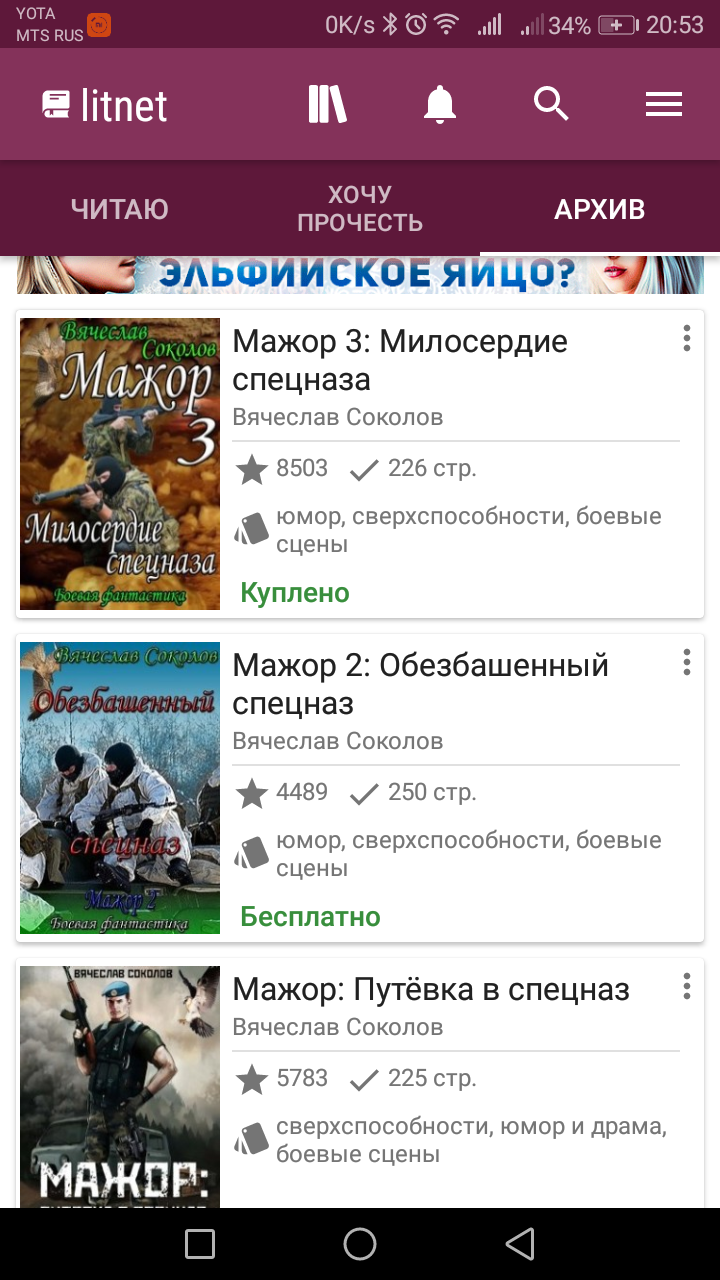Open options for Мажор 2 book
The image size is (720, 1280).
tap(686, 663)
